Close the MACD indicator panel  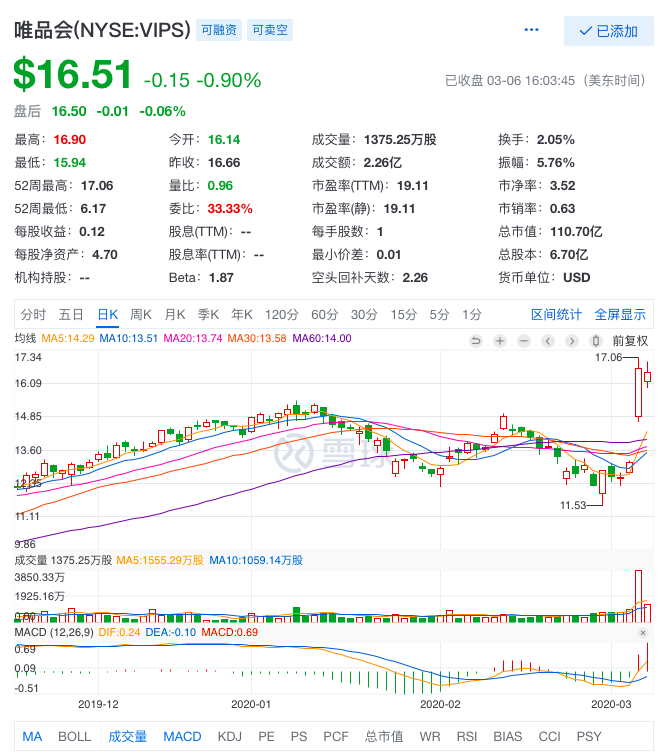point(643,633)
